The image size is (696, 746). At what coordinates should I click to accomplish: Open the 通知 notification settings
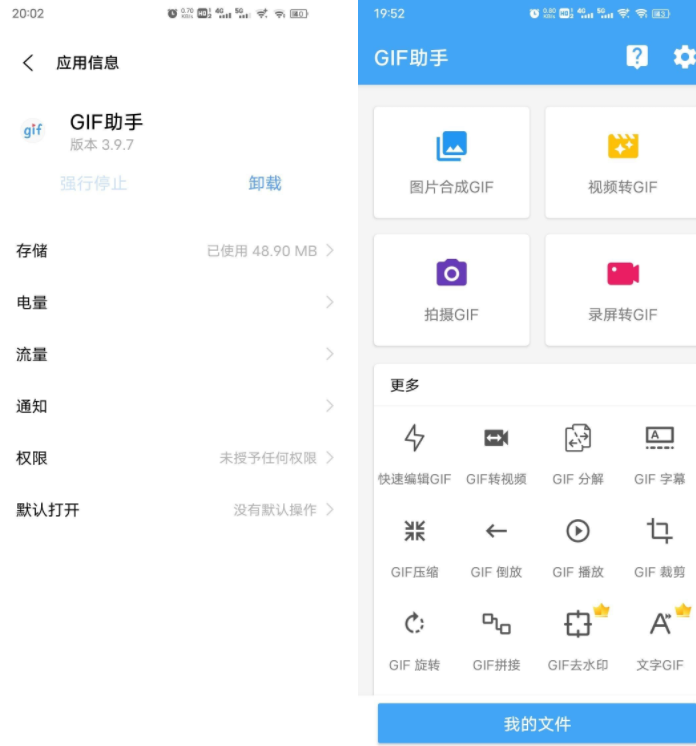tap(174, 407)
